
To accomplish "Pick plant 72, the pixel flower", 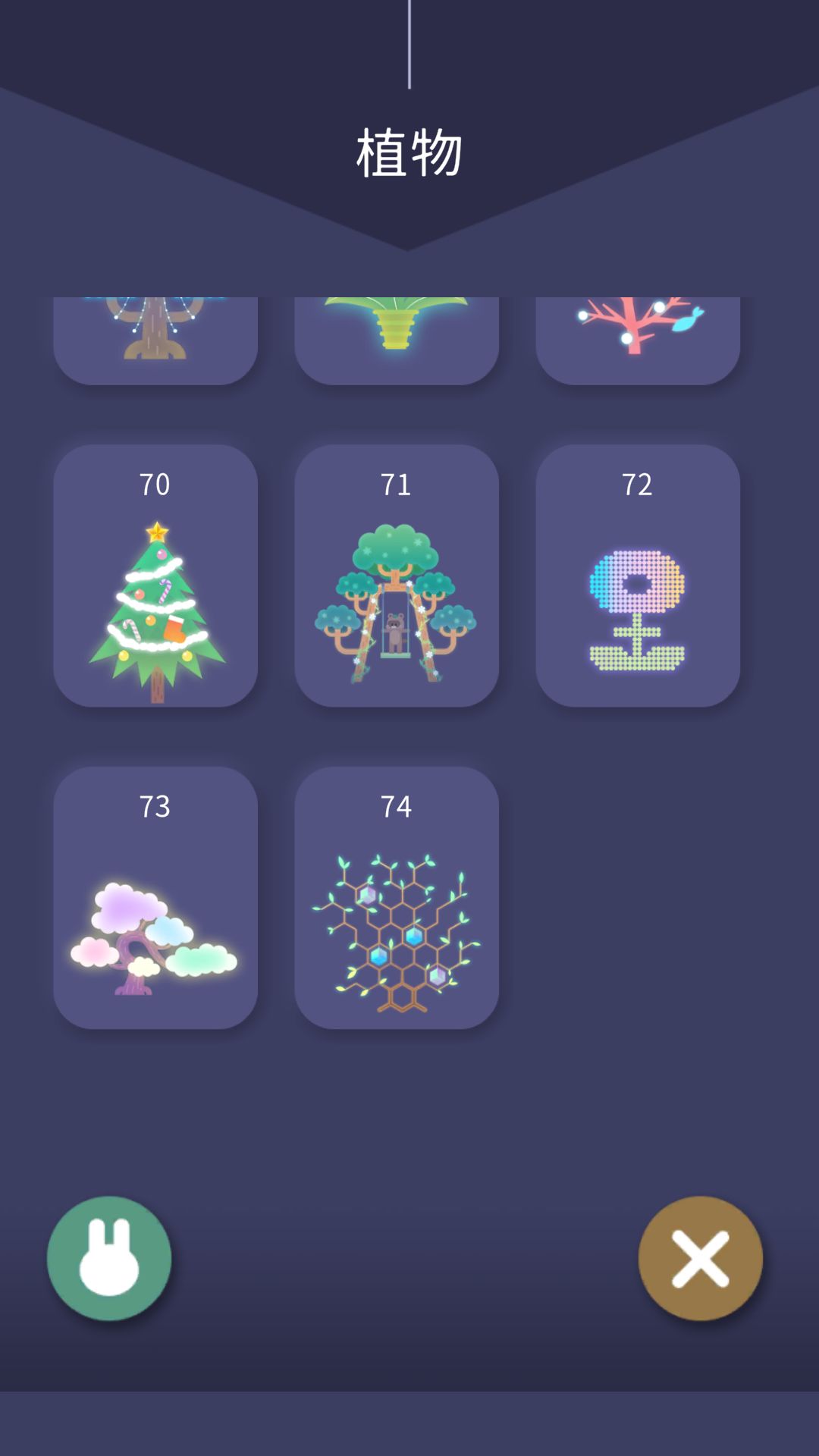I will (x=638, y=576).
